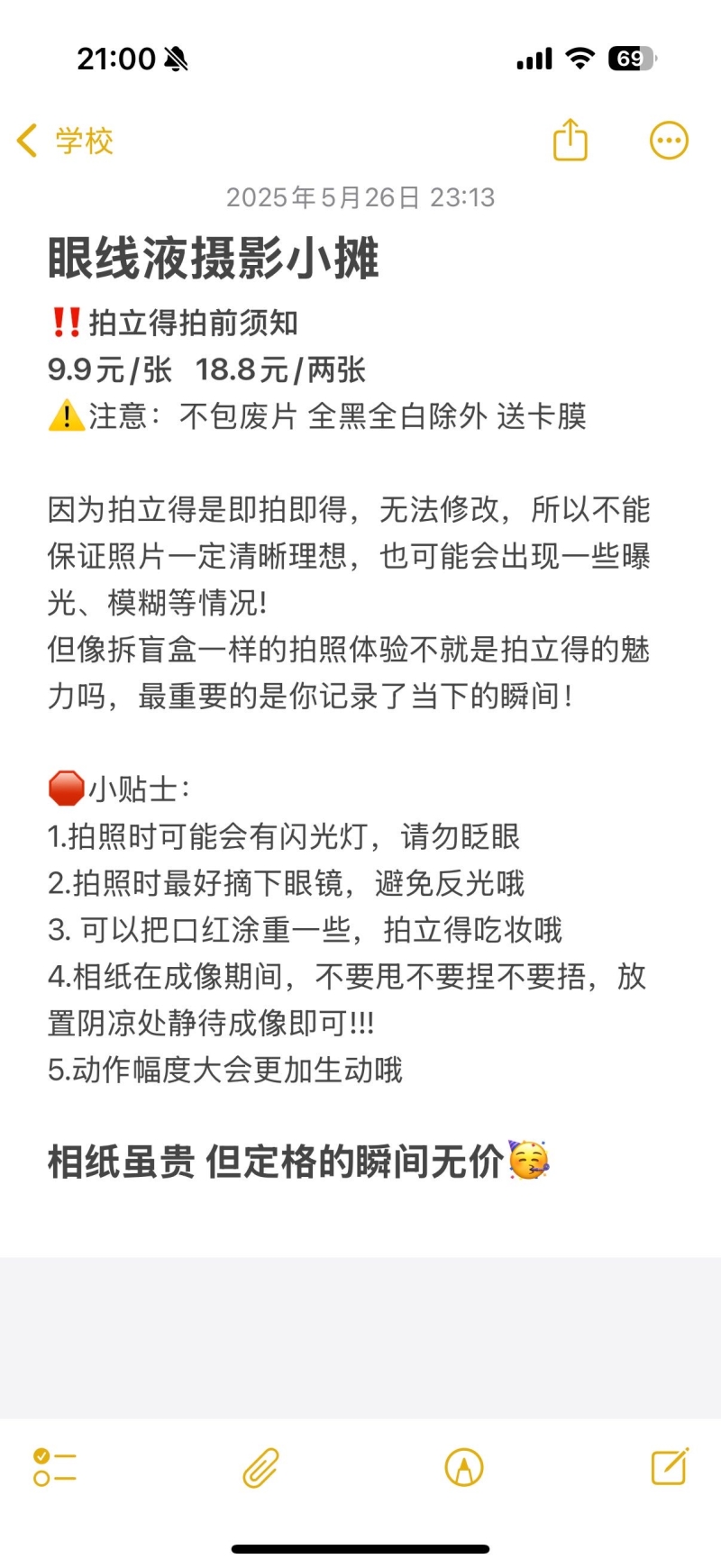Add a checklist to the note
Image resolution: width=721 pixels, height=1568 pixels.
(x=54, y=1467)
